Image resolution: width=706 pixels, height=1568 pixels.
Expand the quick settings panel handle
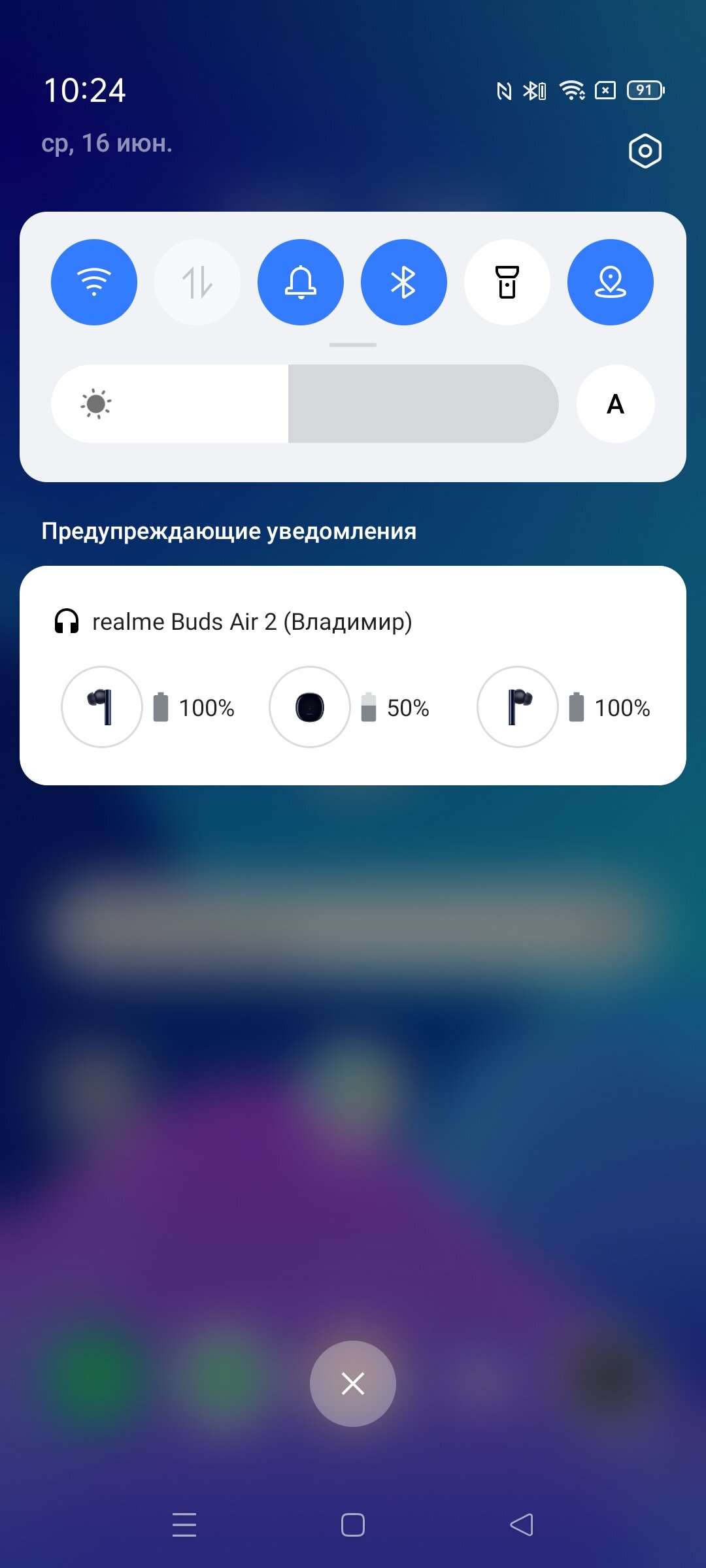point(353,345)
